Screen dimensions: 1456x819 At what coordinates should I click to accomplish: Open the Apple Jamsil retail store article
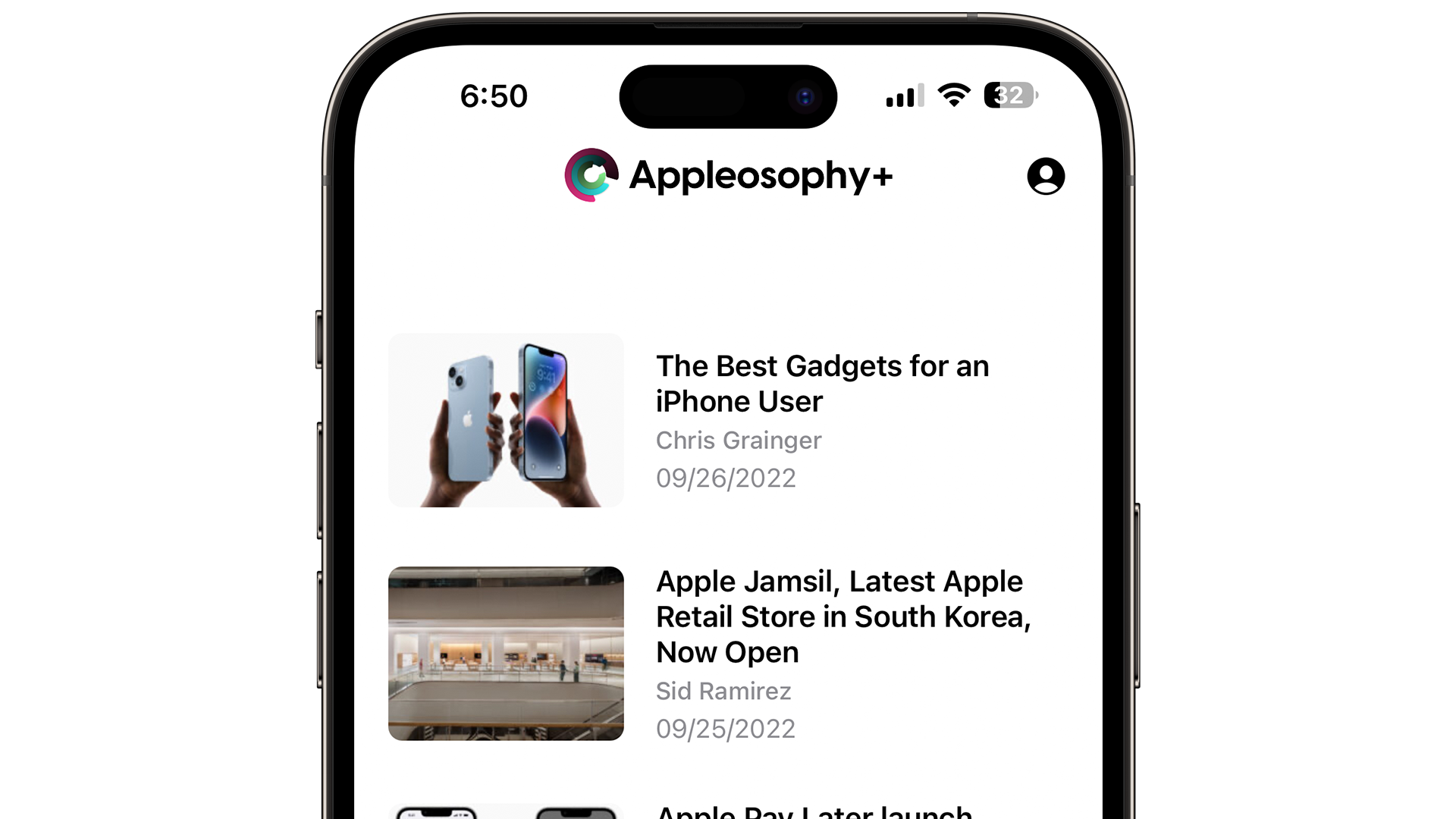coord(843,617)
